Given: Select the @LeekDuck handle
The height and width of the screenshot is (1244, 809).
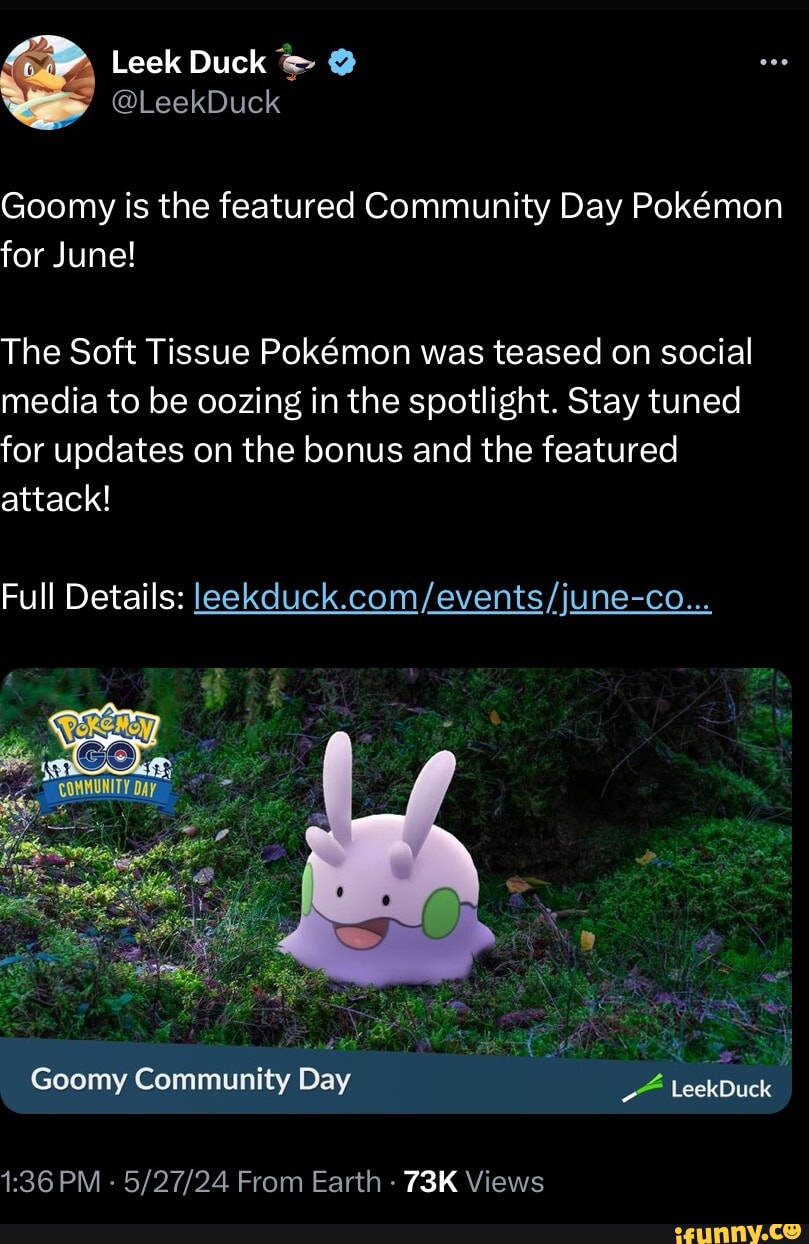Looking at the screenshot, I should 194,101.
